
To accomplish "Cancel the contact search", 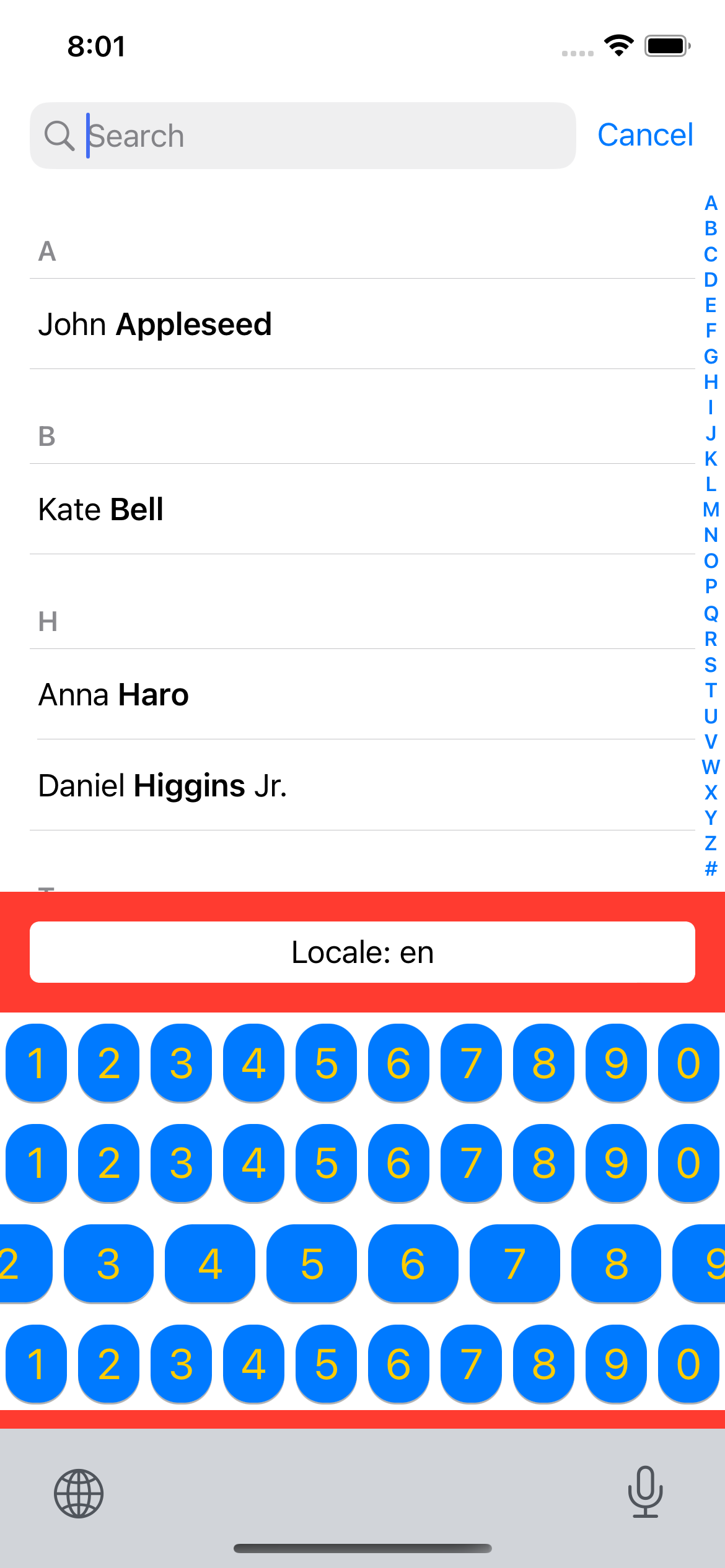I will click(645, 135).
